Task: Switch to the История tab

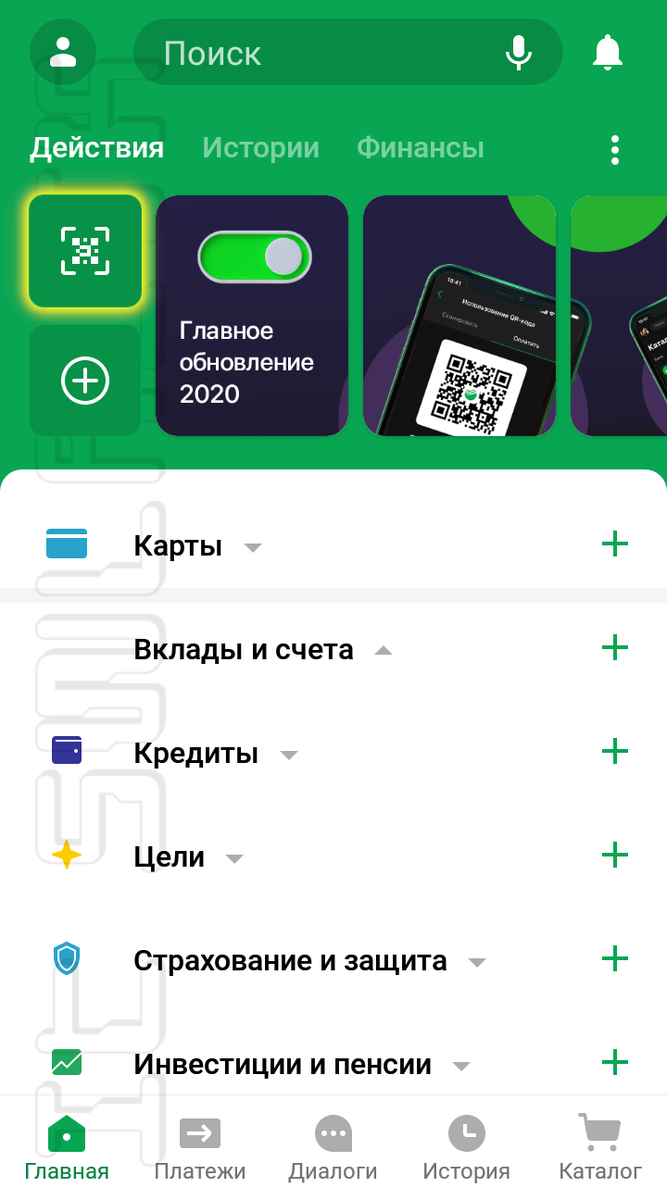Action: 466,1148
